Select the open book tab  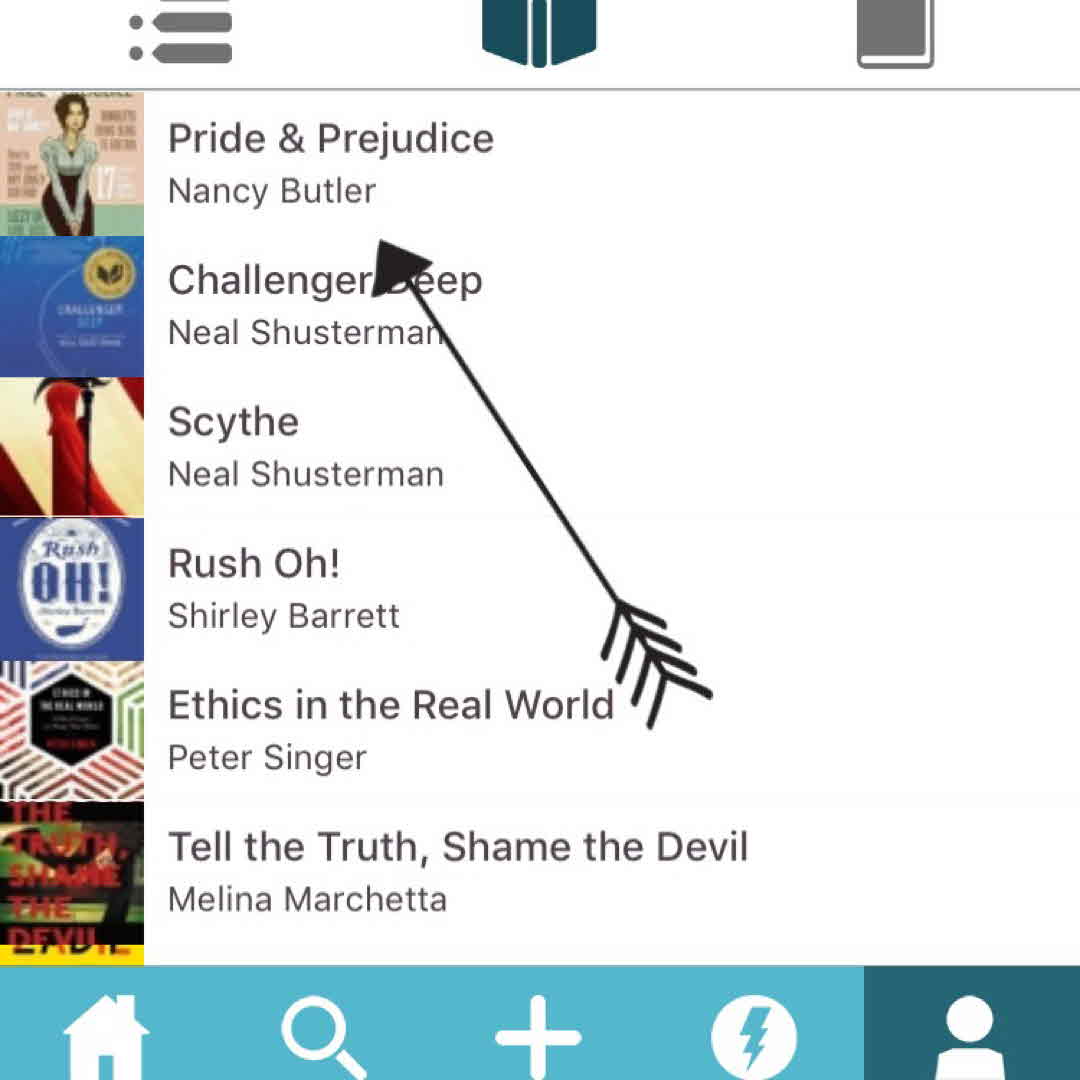click(x=539, y=34)
